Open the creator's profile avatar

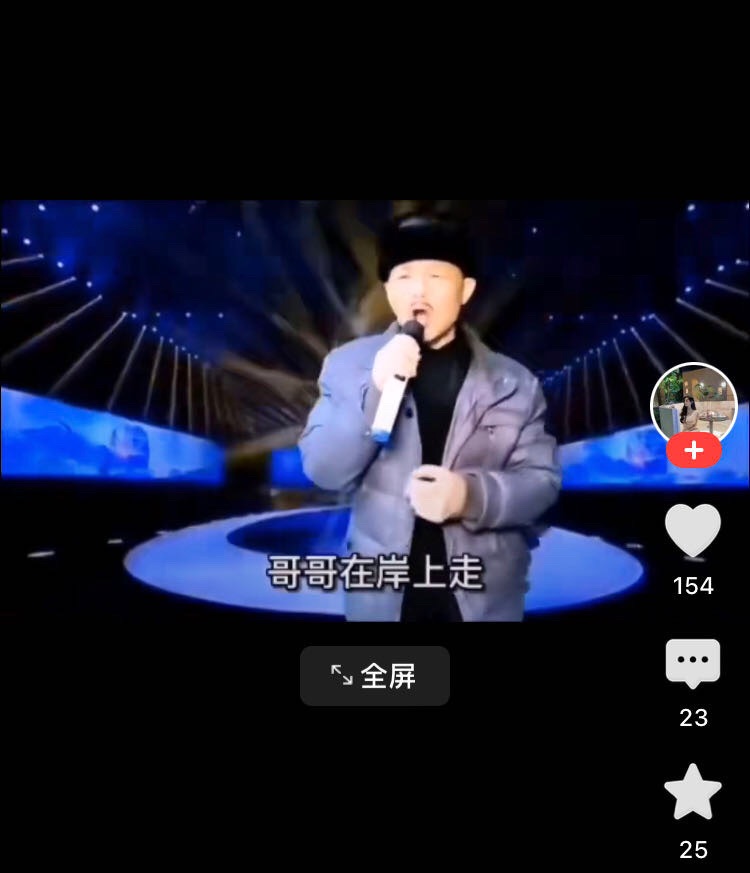(694, 403)
